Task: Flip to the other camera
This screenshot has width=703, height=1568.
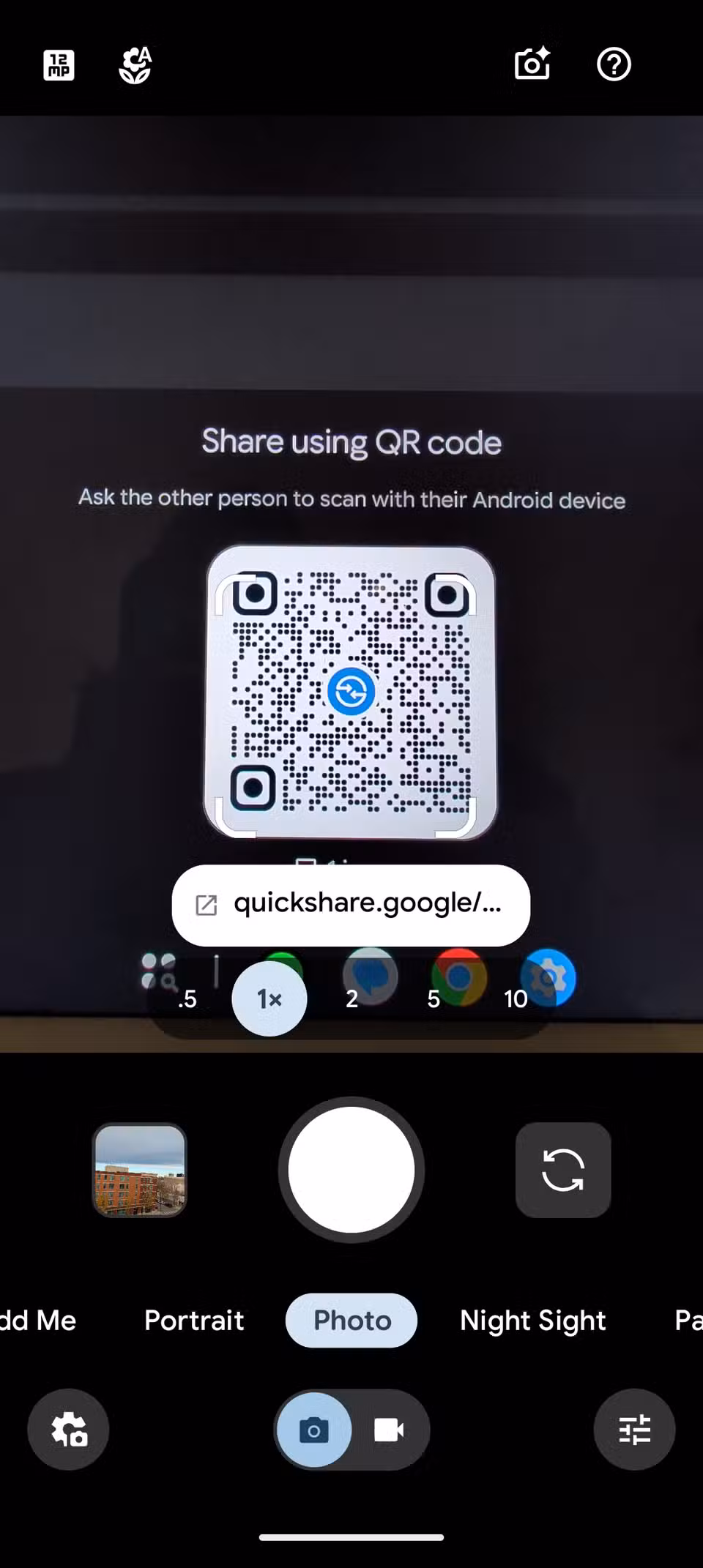Action: 562,1170
